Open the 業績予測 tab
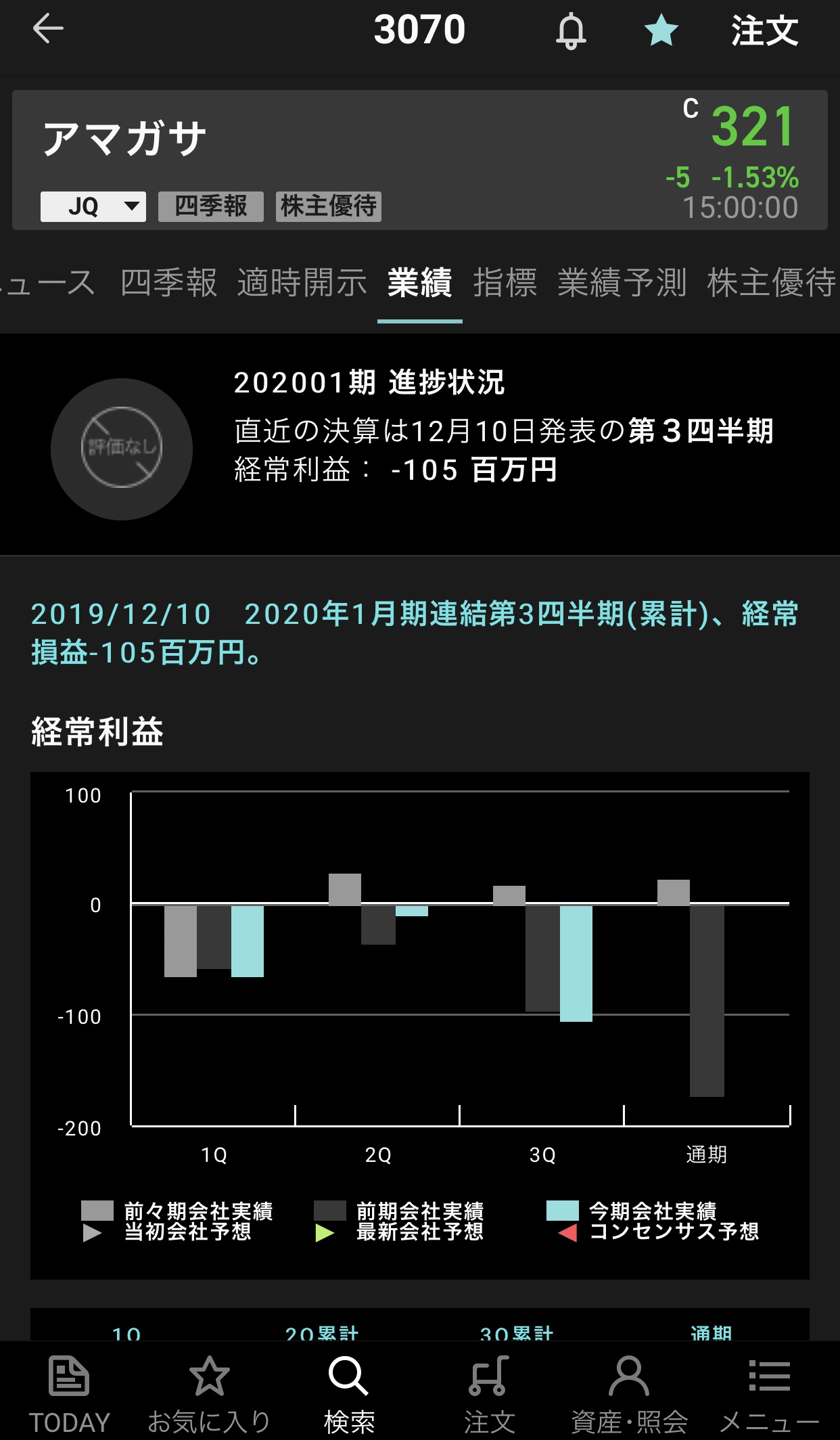The height and width of the screenshot is (1440, 840). (622, 282)
